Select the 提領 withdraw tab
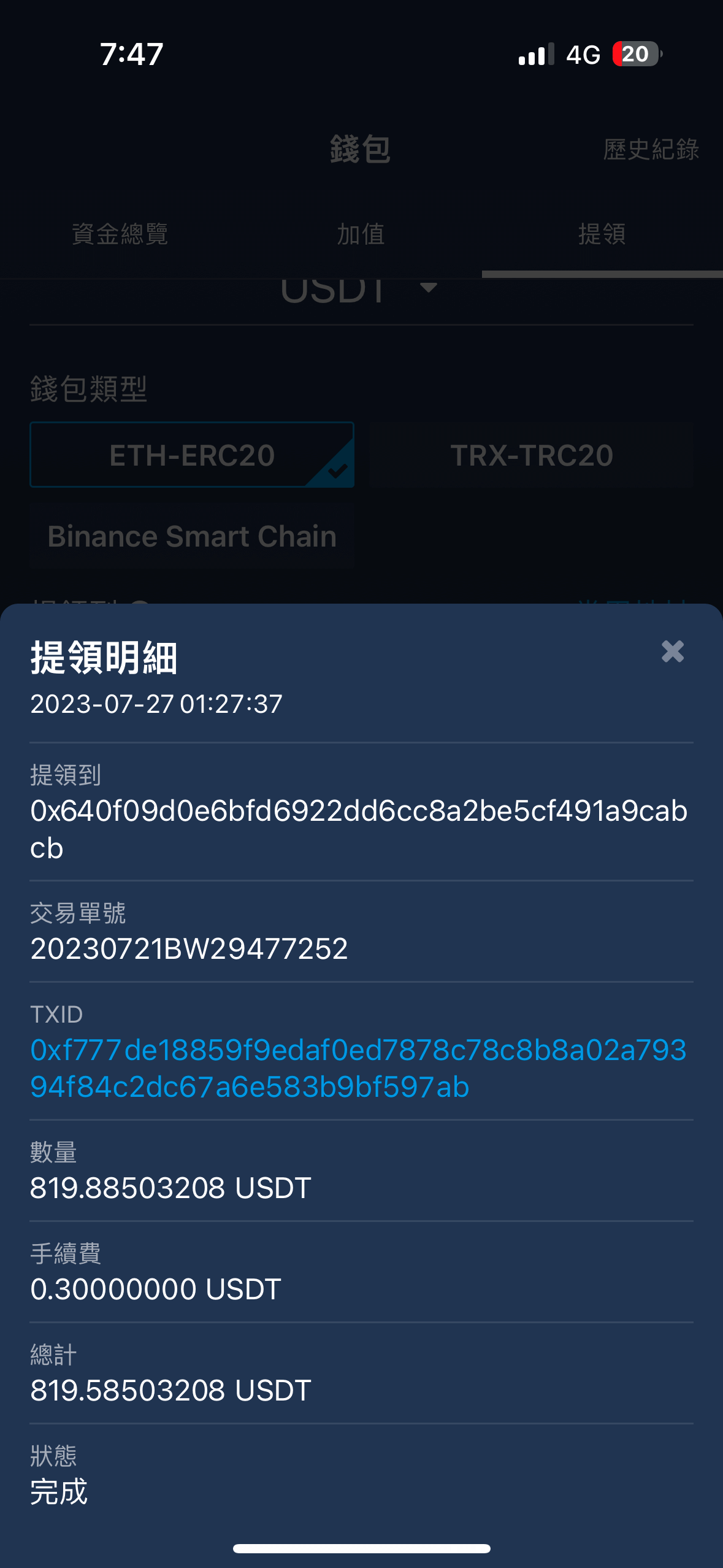The width and height of the screenshot is (723, 1568). tap(602, 234)
